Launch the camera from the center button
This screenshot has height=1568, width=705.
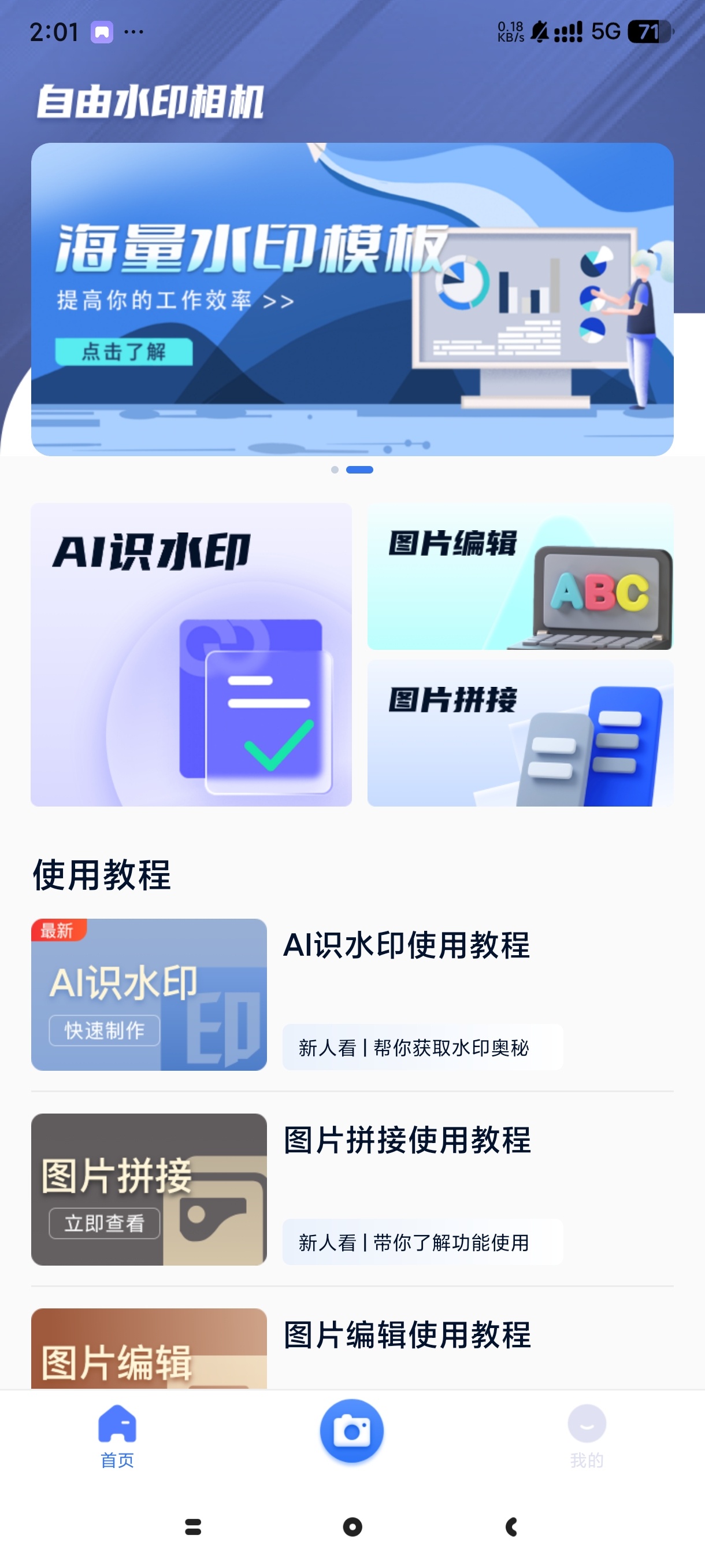pos(351,1430)
